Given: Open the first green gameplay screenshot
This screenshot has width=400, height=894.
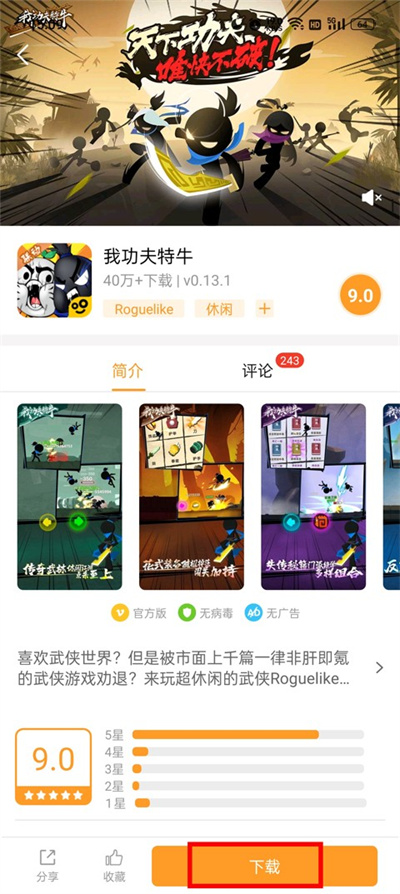Looking at the screenshot, I should [70, 497].
